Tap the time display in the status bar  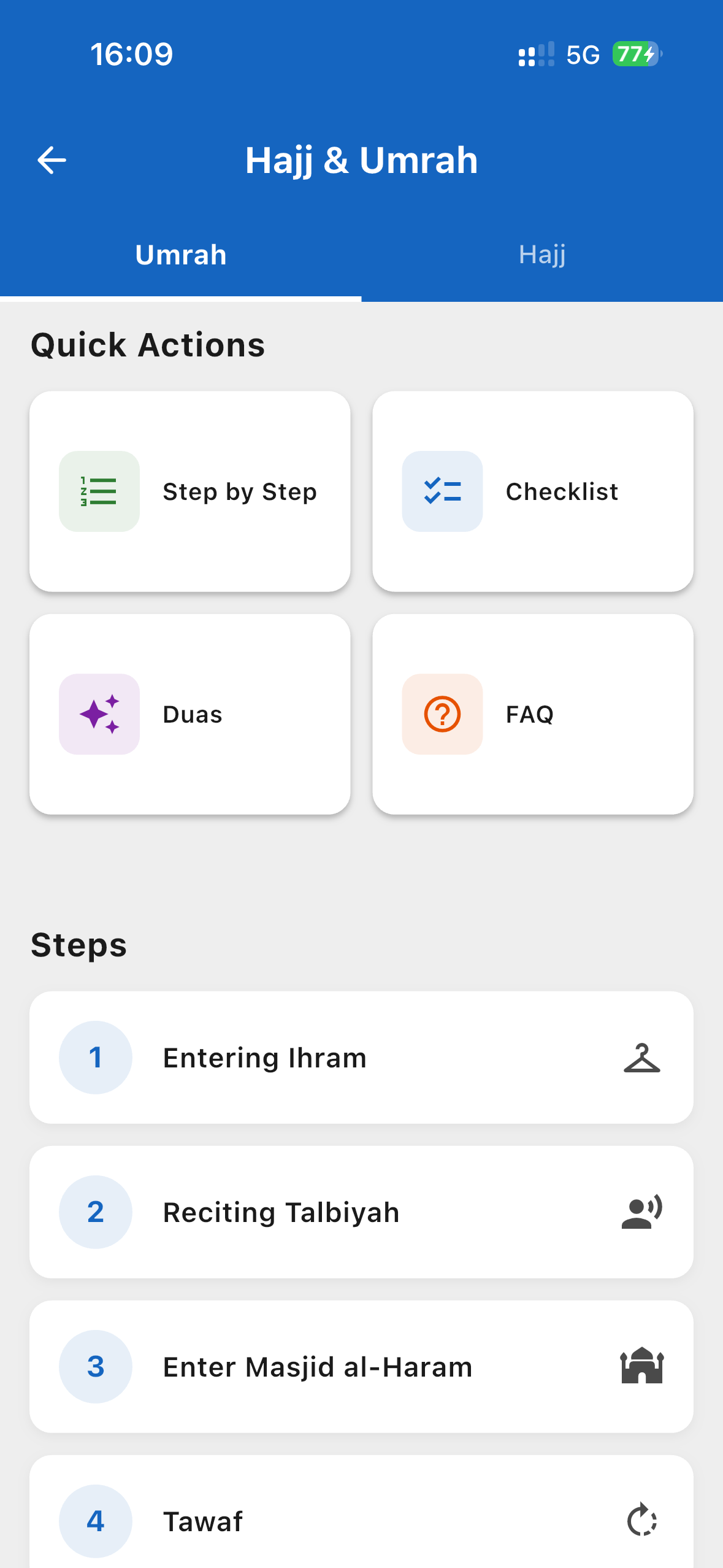(131, 55)
